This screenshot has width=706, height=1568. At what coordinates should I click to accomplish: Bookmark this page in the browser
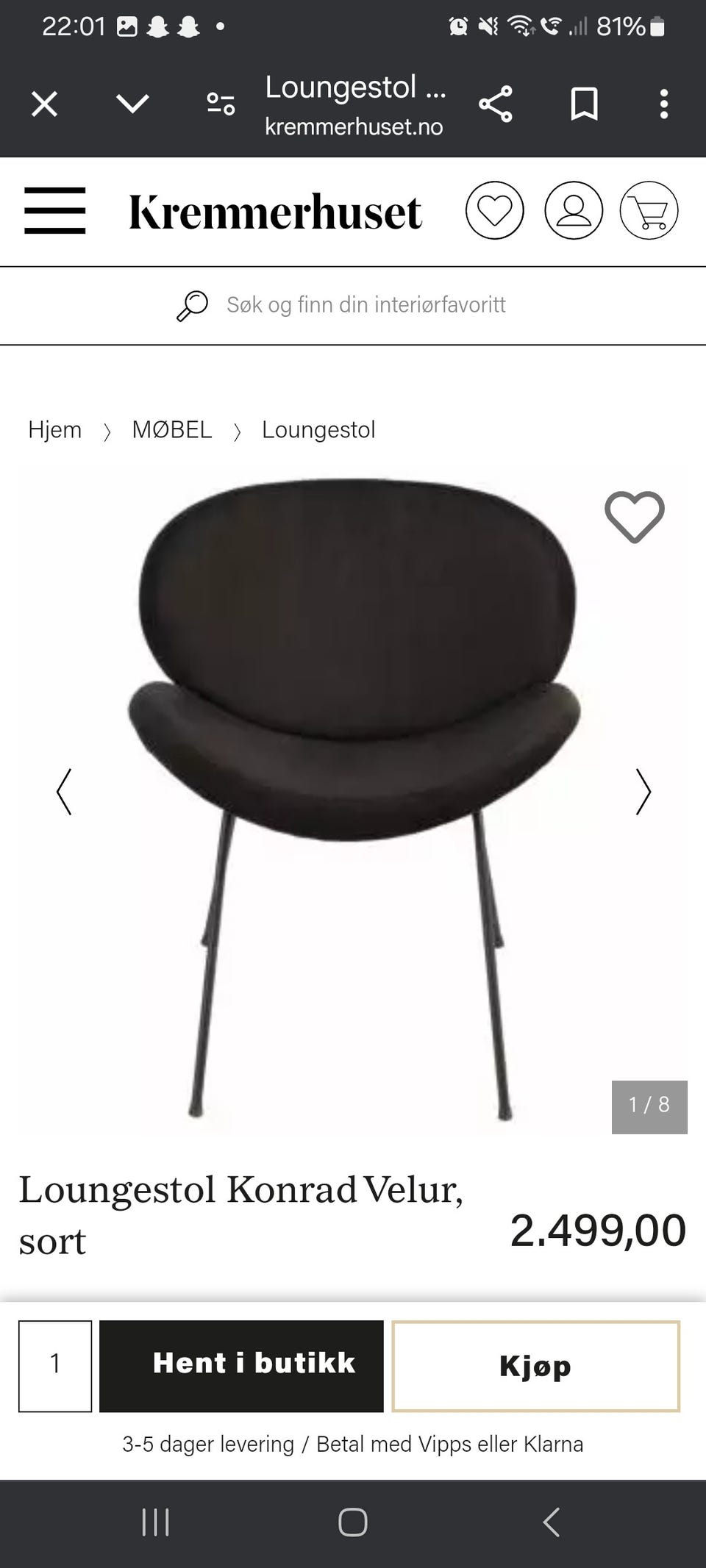pyautogui.click(x=584, y=104)
